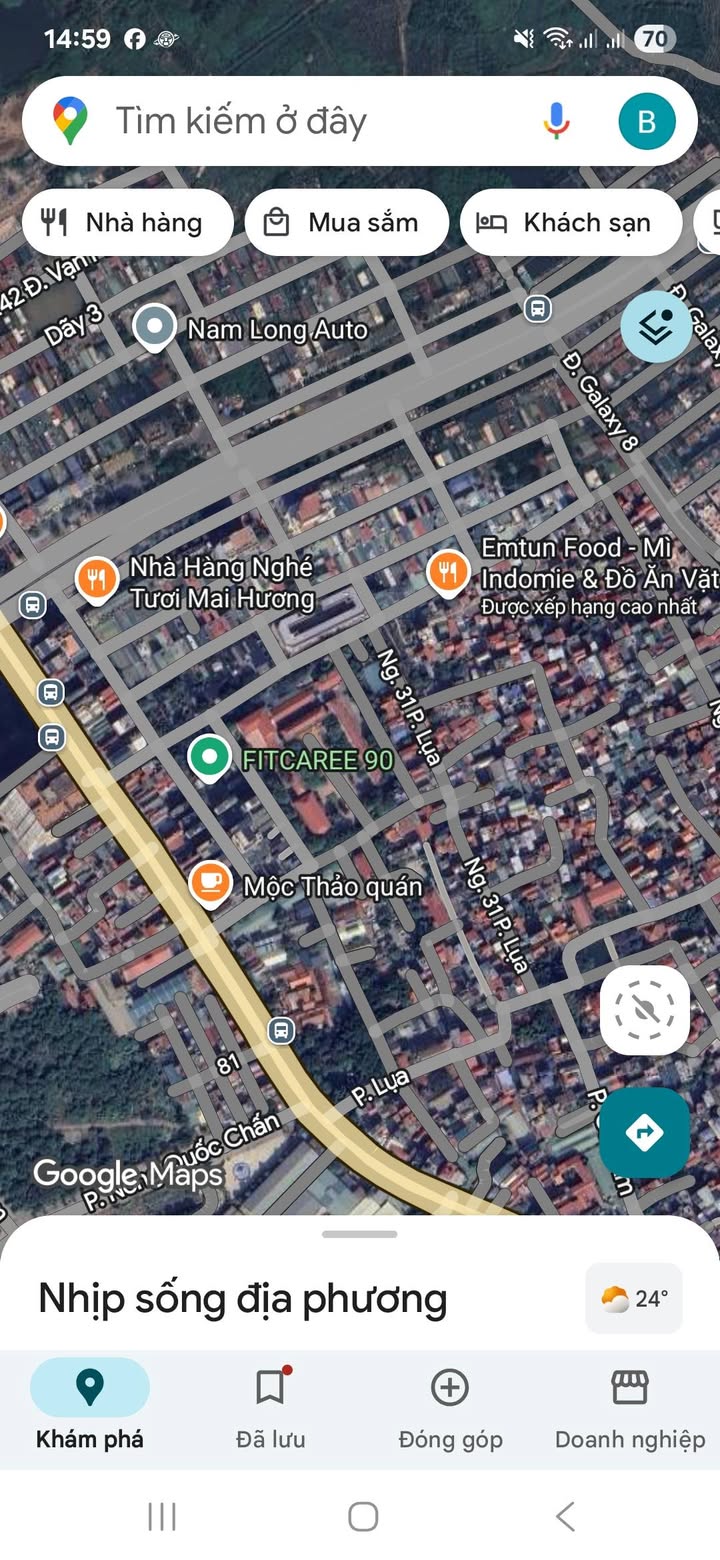This screenshot has width=720, height=1560.
Task: Start voice search with the microphone
Action: tap(557, 121)
